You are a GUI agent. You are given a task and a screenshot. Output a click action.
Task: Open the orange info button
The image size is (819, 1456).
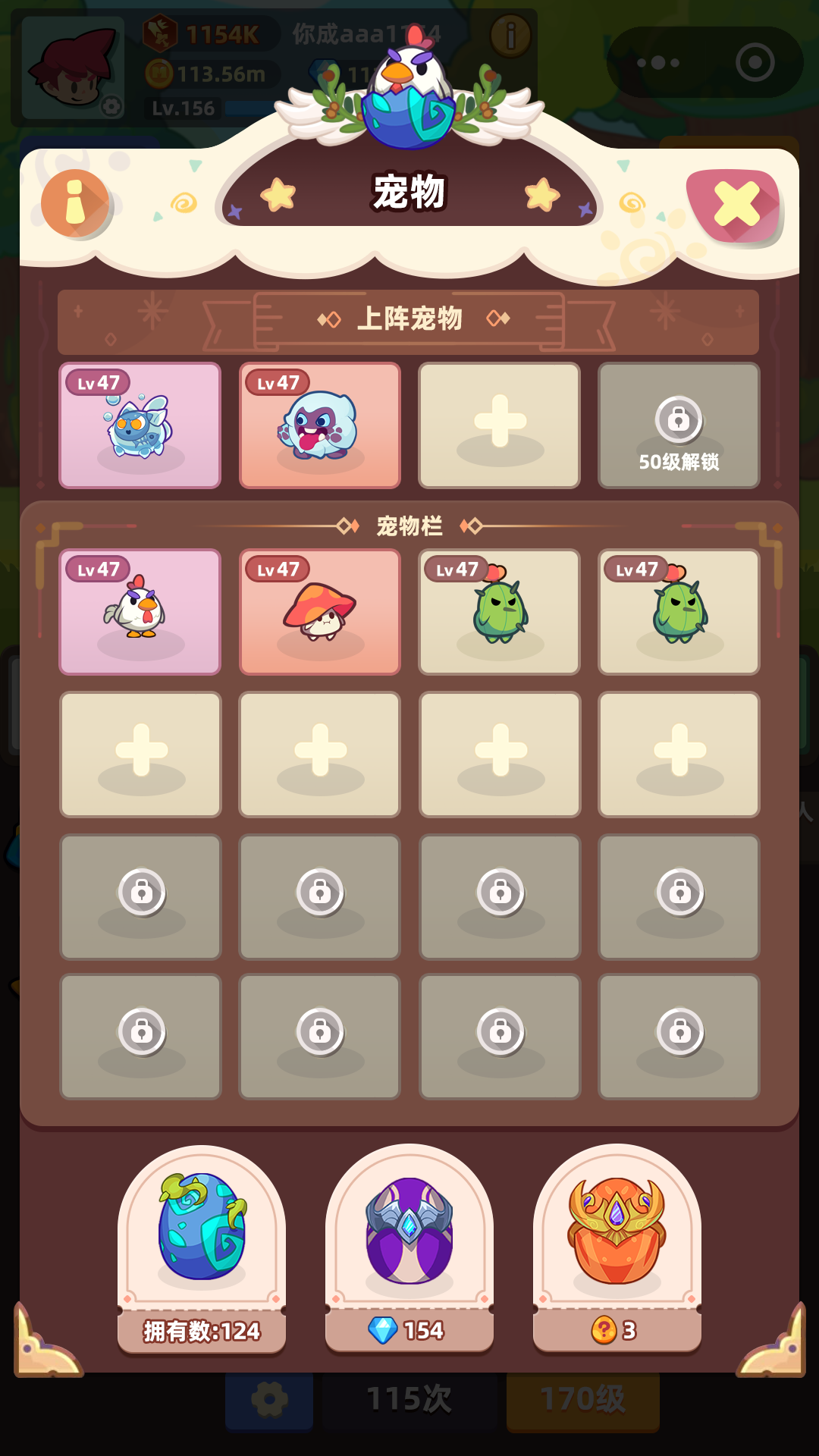[x=76, y=203]
